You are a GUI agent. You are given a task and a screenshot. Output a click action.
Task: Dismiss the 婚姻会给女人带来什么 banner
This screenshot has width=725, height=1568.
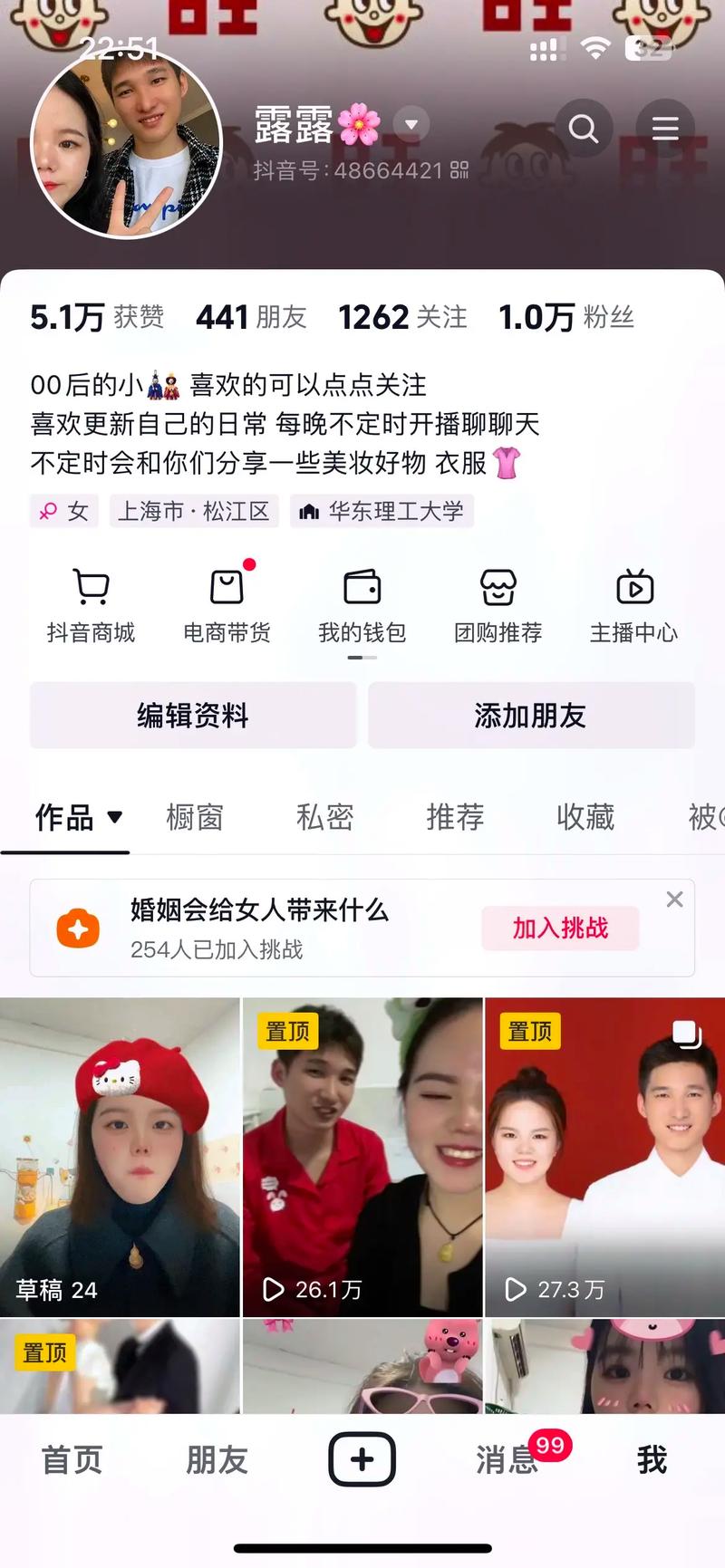674,899
